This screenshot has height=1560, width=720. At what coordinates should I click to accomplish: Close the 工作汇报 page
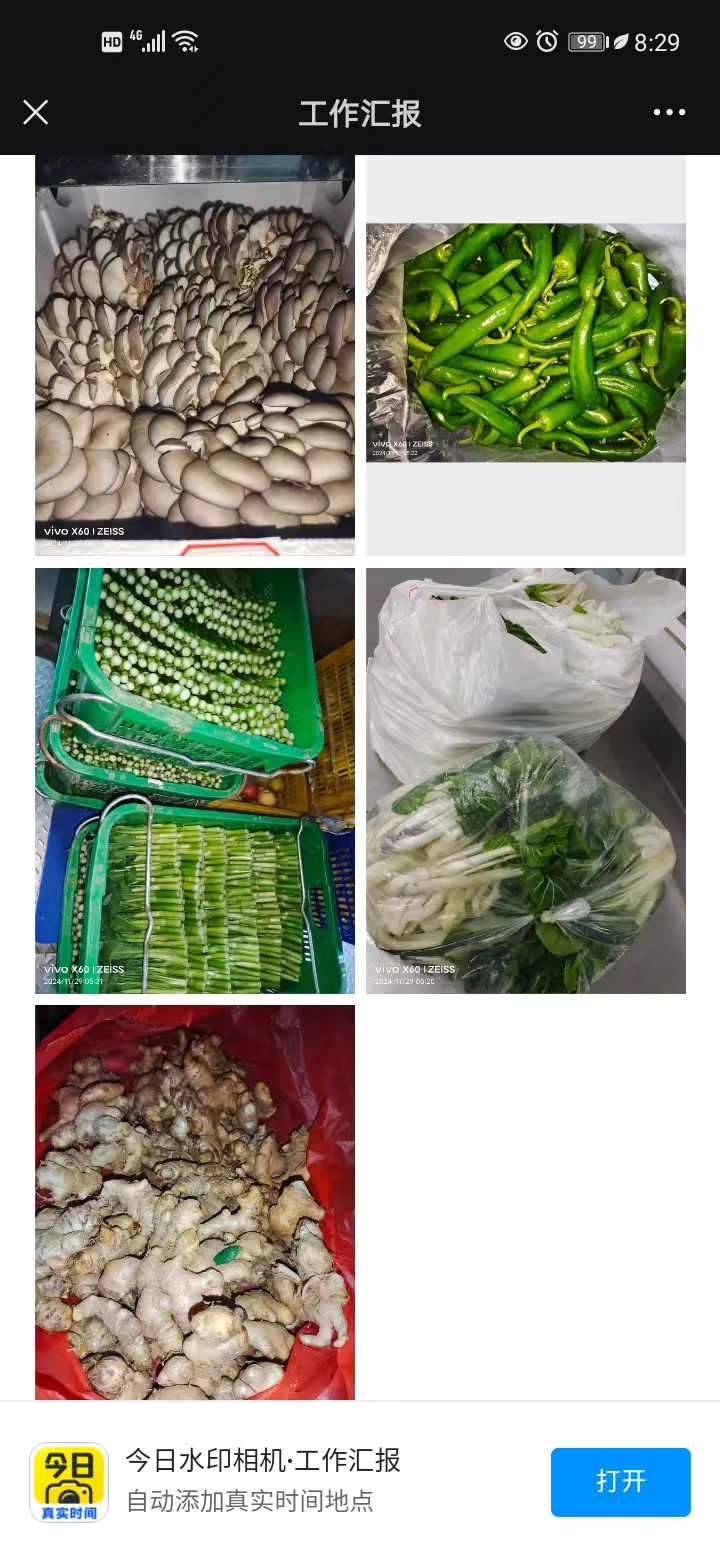35,112
